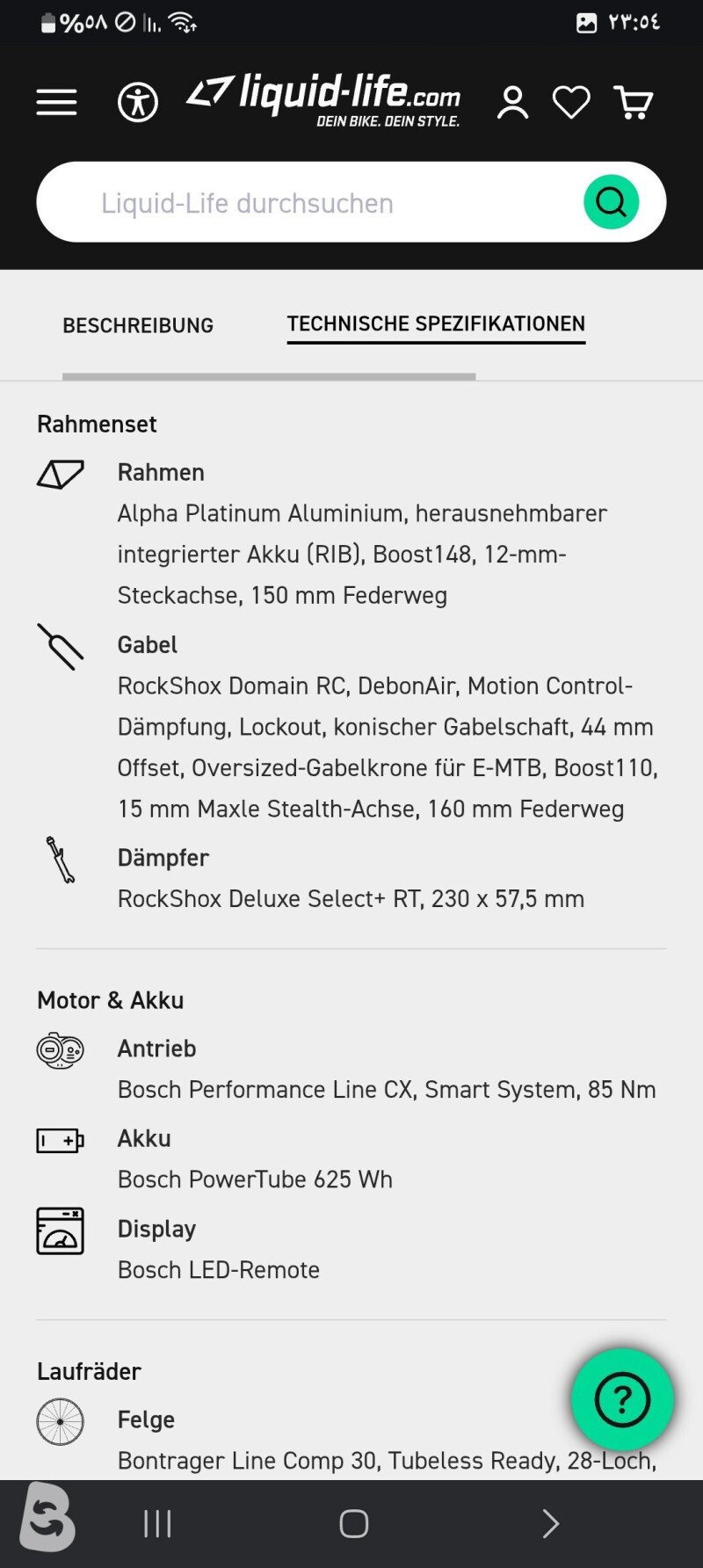Switch to the Beschreibung tab

click(138, 325)
